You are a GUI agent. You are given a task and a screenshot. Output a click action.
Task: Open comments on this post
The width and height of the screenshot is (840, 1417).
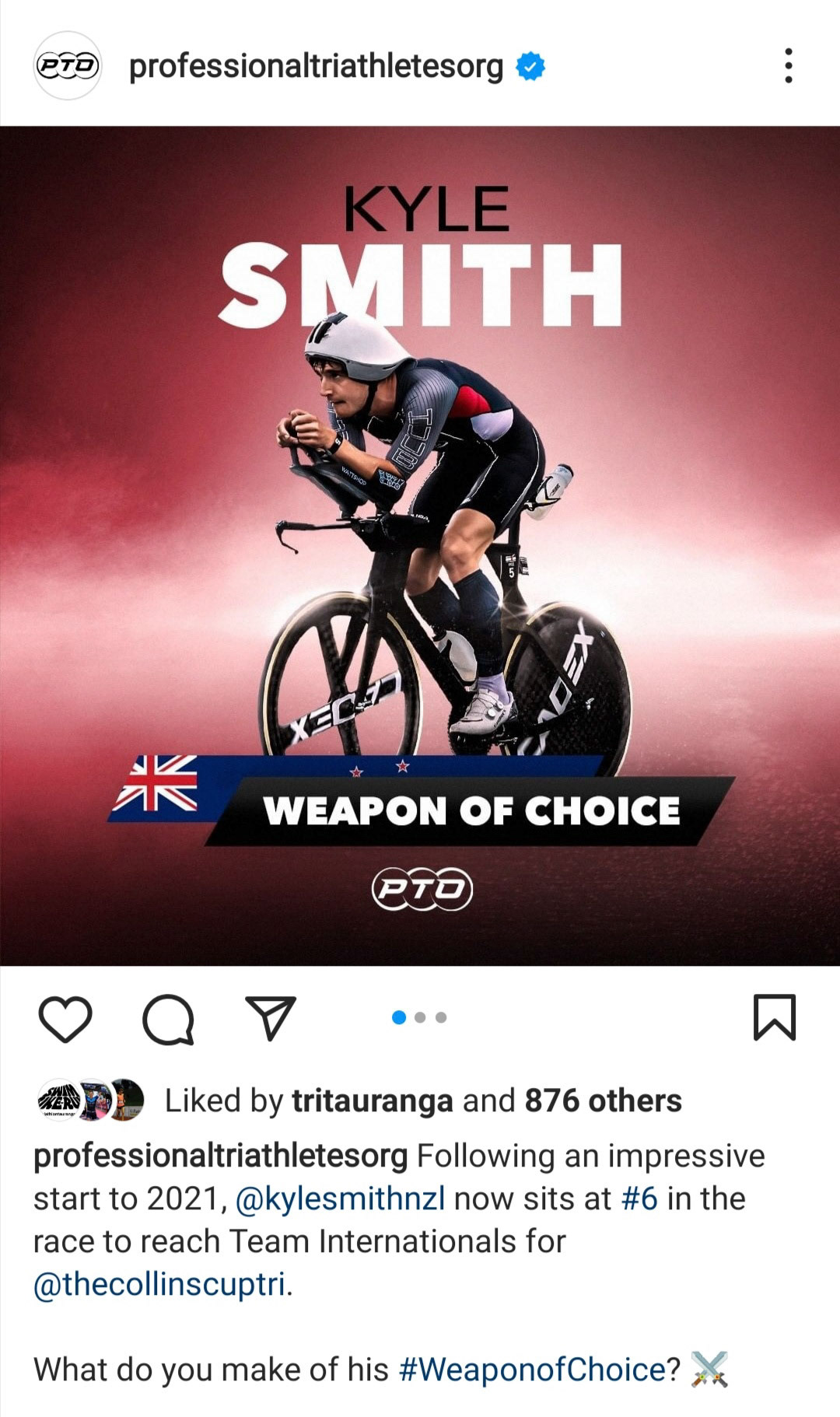click(x=168, y=1018)
